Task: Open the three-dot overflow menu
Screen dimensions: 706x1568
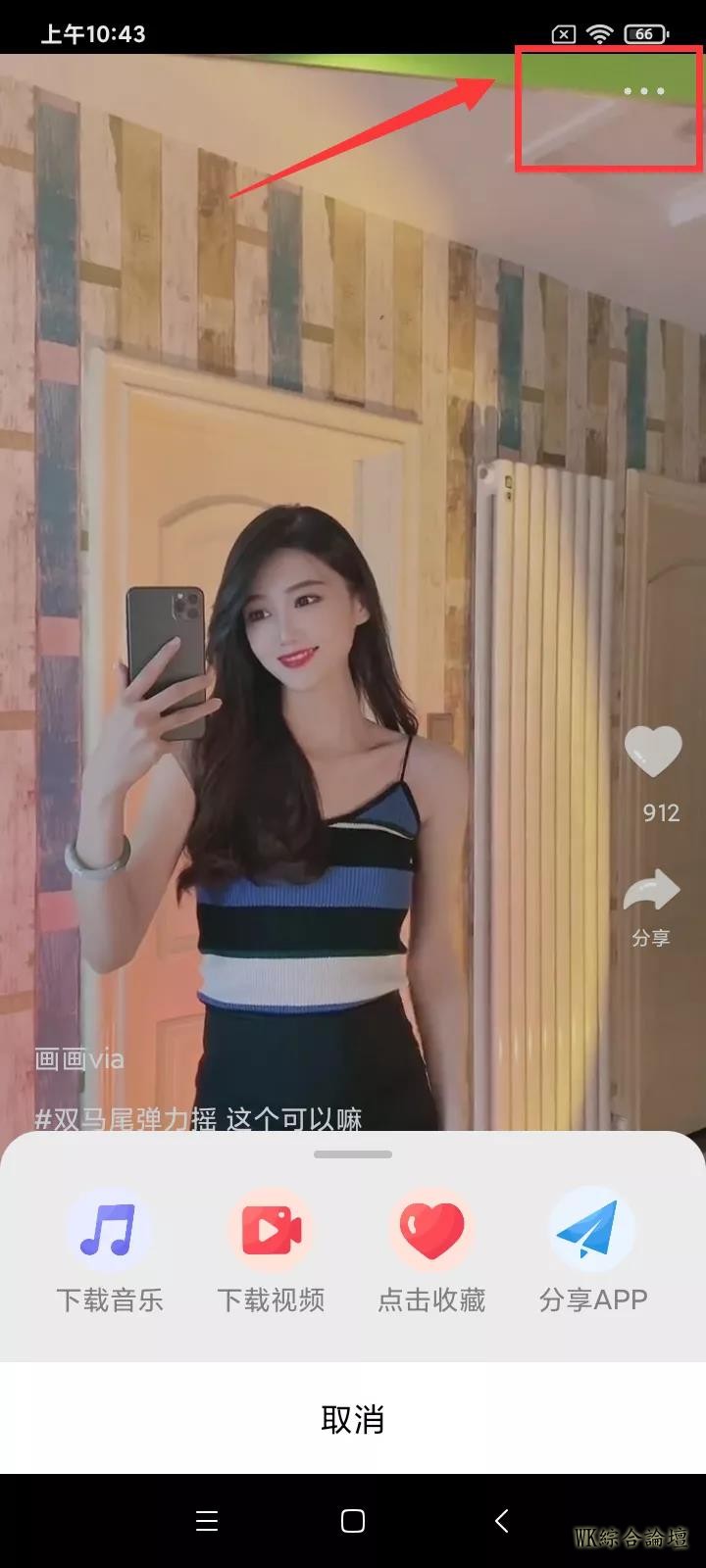Action: [644, 91]
